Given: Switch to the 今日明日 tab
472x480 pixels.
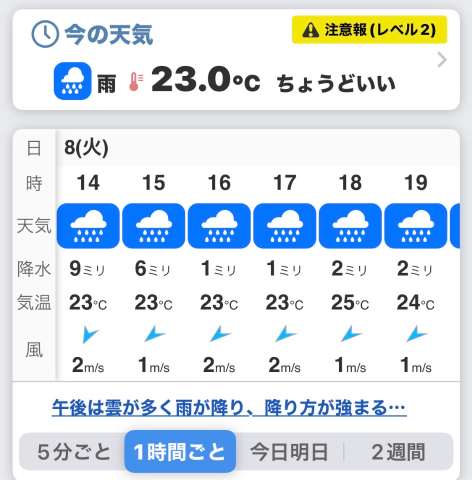Looking at the screenshot, I should 289,452.
